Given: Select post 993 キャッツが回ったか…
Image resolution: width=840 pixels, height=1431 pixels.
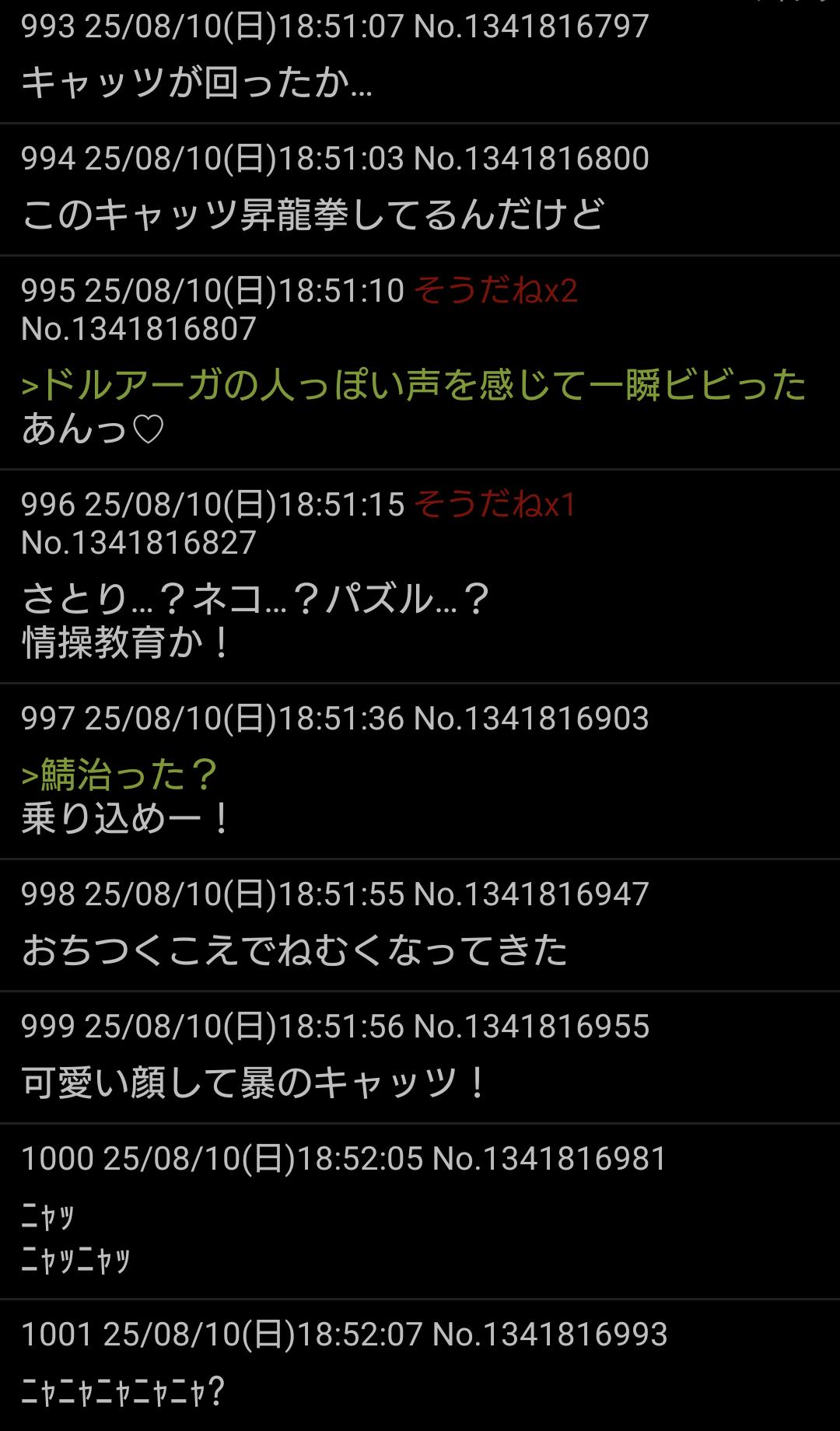Looking at the screenshot, I should (x=196, y=82).
